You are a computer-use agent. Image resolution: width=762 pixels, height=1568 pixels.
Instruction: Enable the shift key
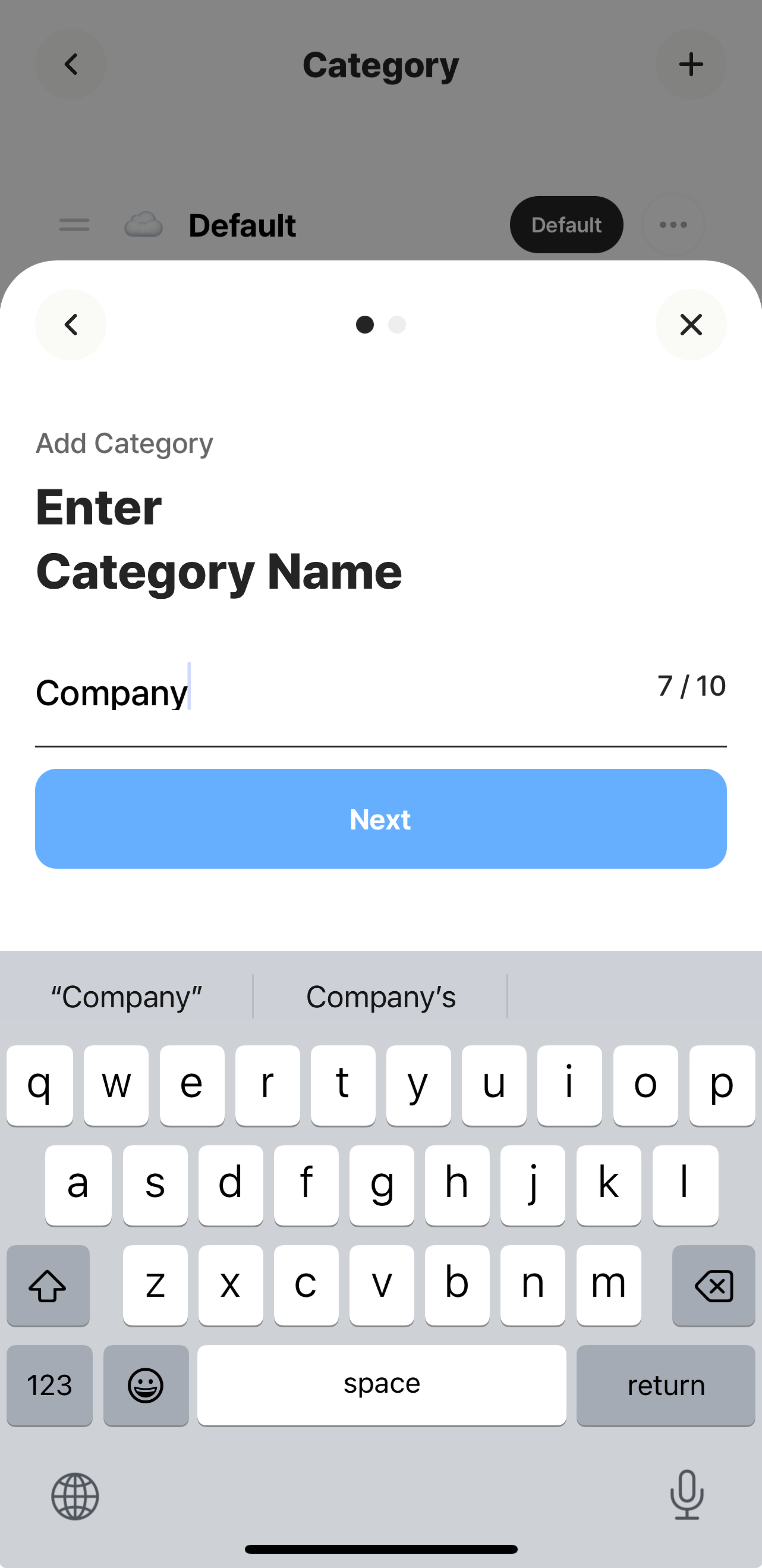48,1285
